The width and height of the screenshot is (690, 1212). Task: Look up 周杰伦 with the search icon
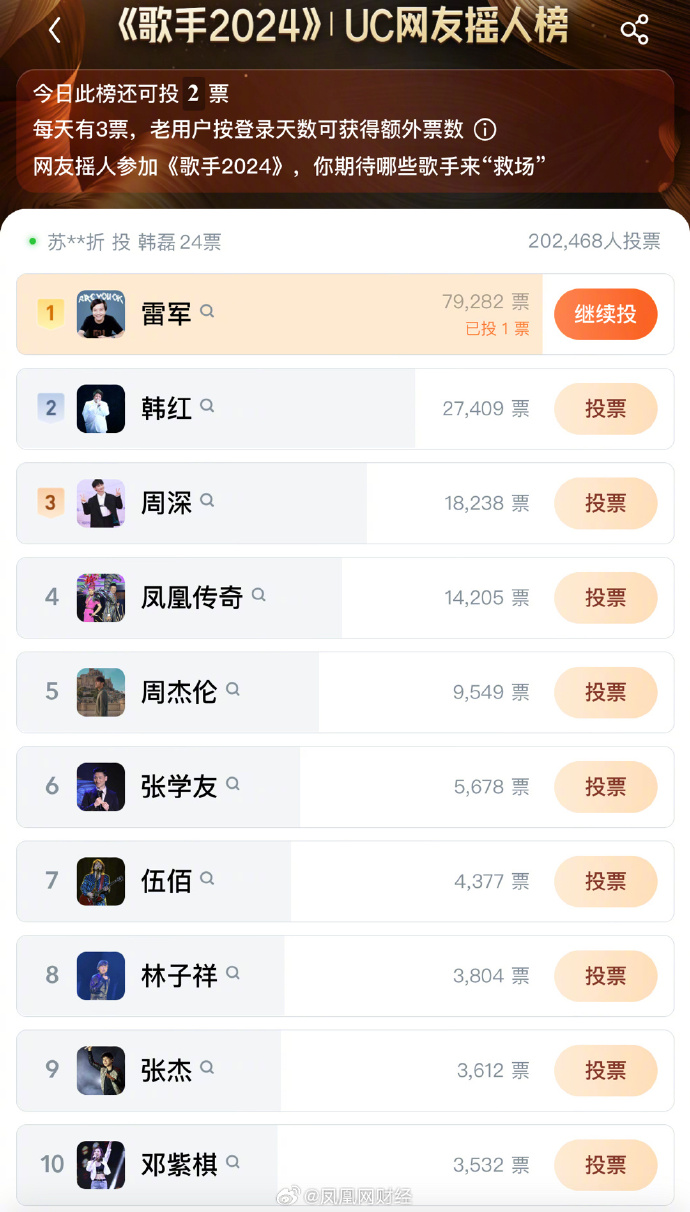click(233, 689)
